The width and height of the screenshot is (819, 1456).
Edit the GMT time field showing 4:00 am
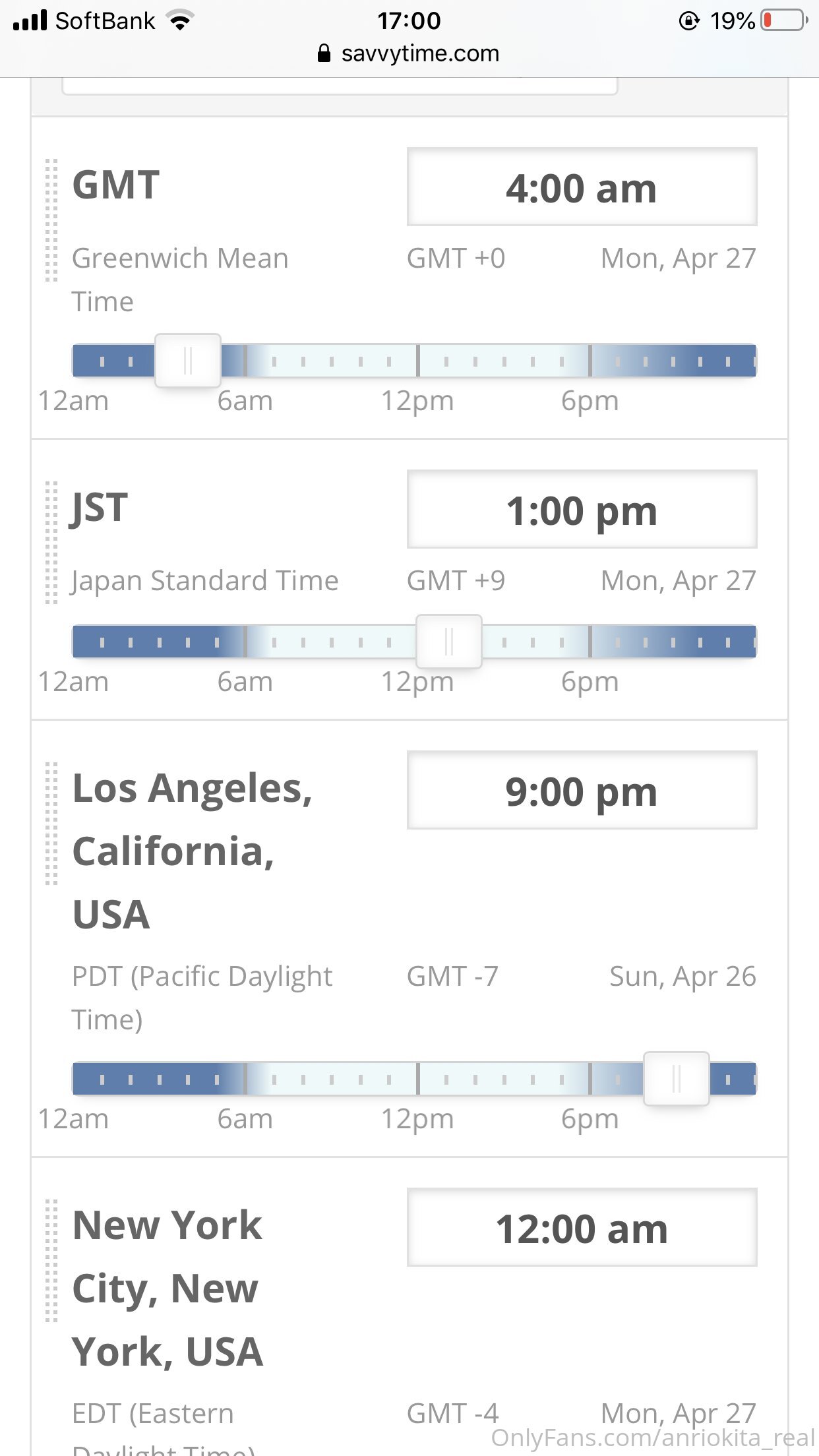tap(582, 187)
